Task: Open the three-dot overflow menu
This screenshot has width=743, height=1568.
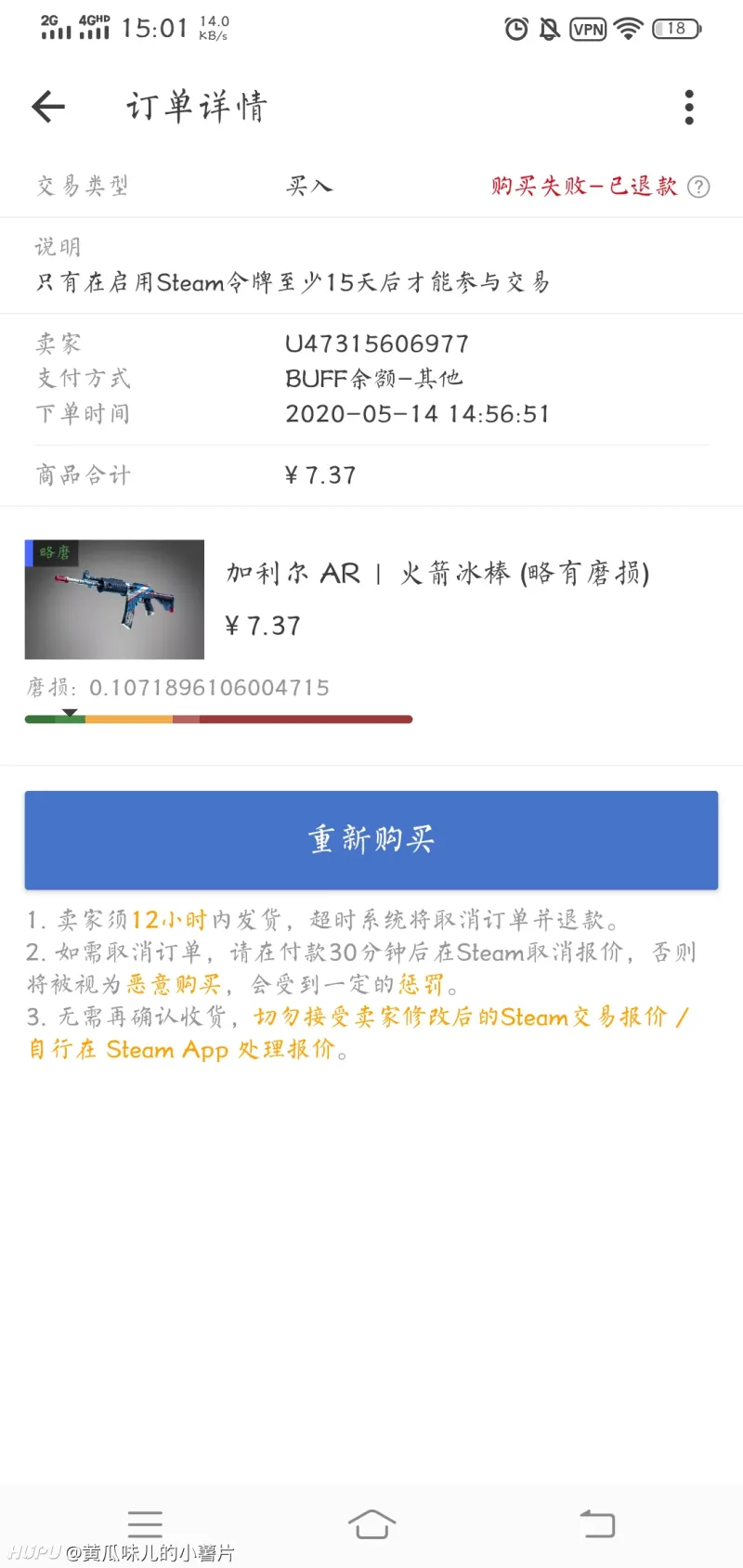Action: pyautogui.click(x=688, y=108)
